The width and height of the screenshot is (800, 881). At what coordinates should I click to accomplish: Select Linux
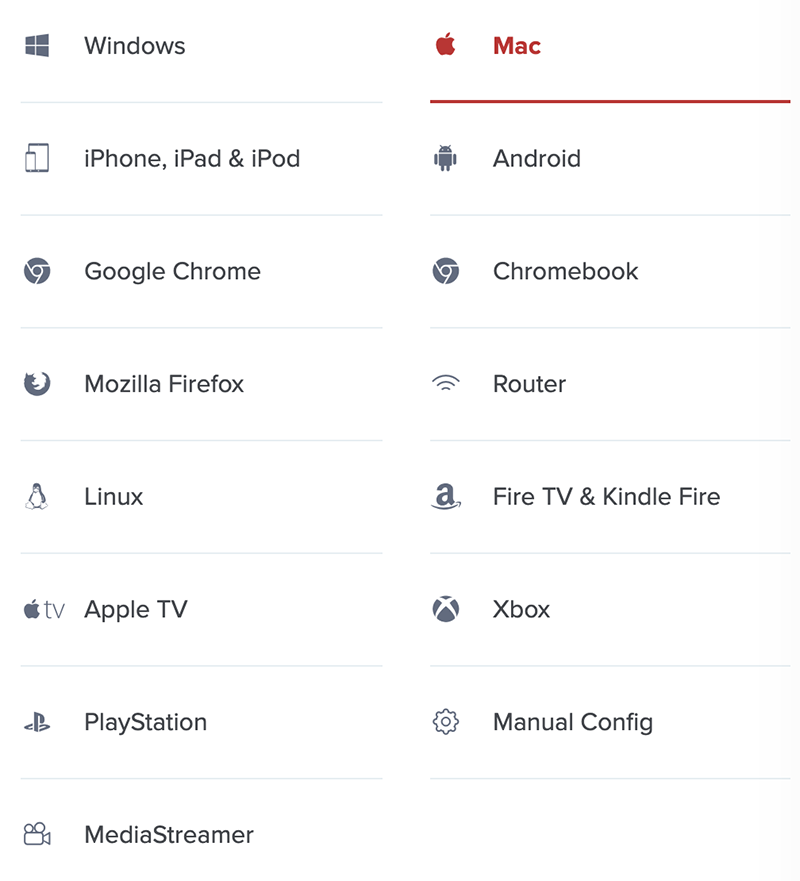click(113, 497)
